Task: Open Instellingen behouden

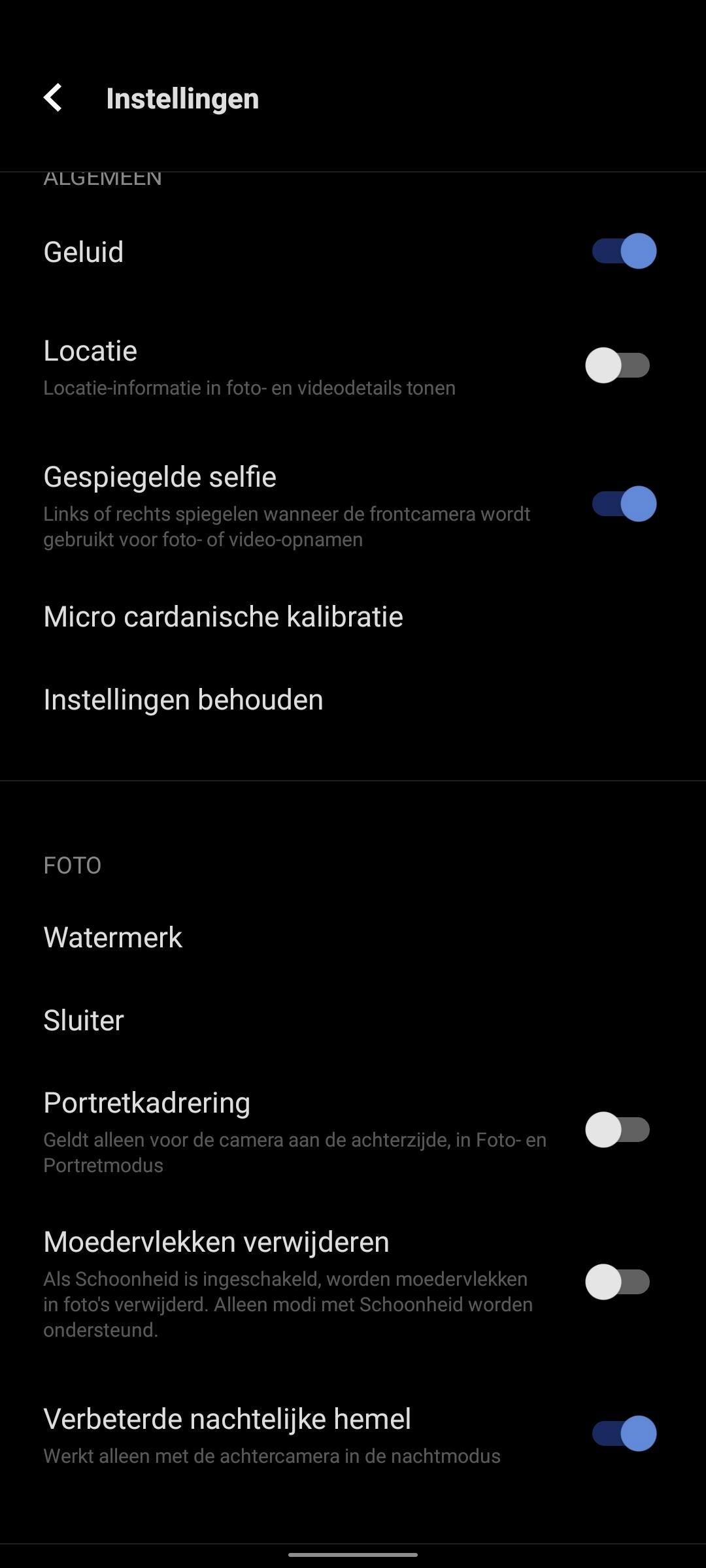Action: pyautogui.click(x=183, y=699)
